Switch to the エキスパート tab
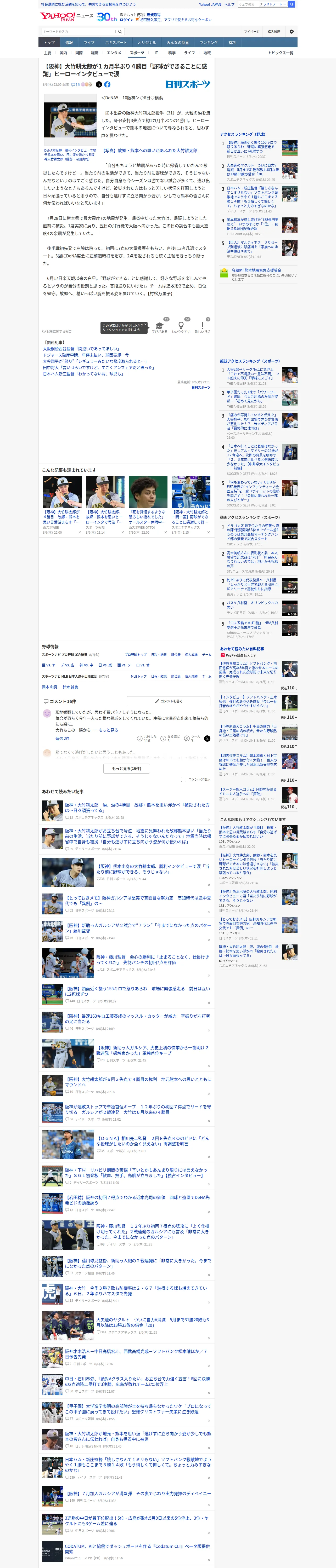 coord(116,43)
